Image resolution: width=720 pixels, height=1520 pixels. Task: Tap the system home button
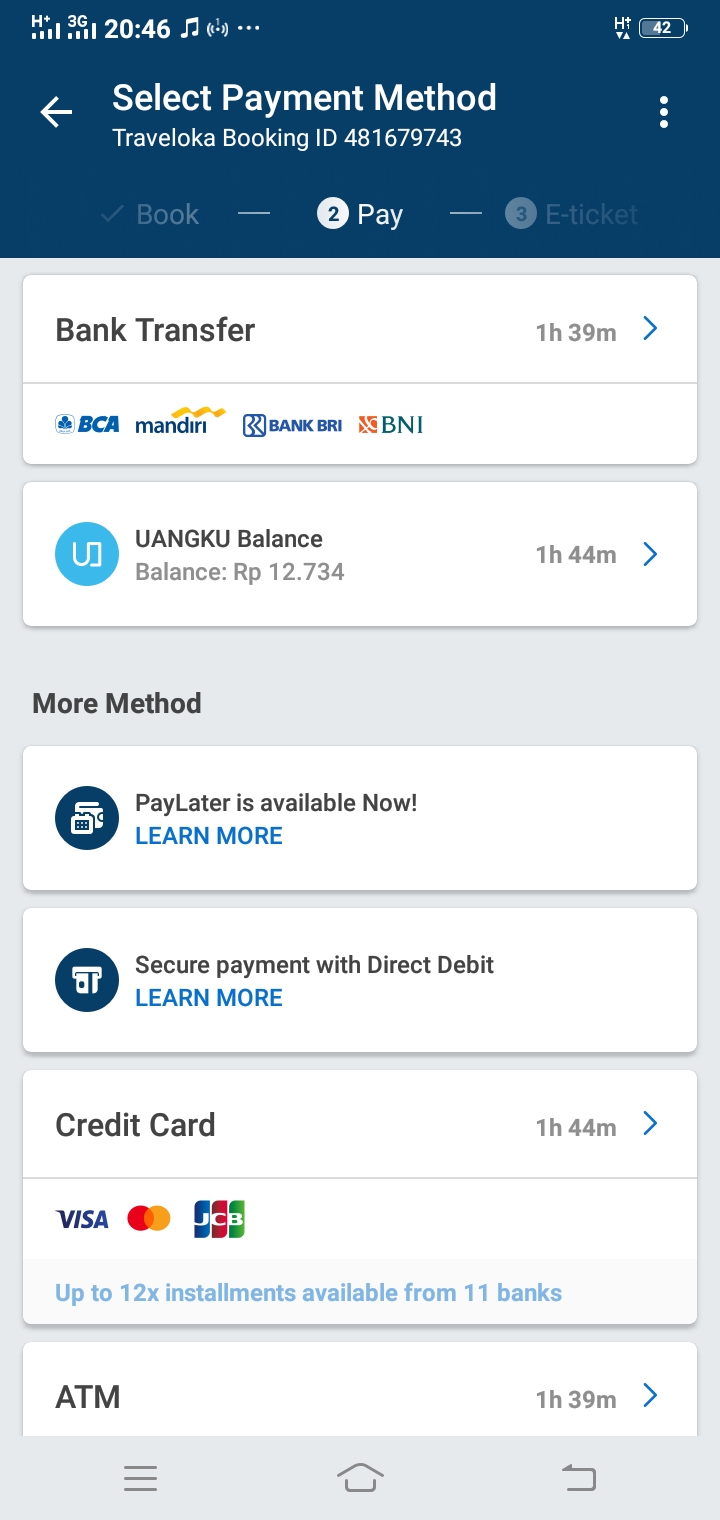[360, 1477]
